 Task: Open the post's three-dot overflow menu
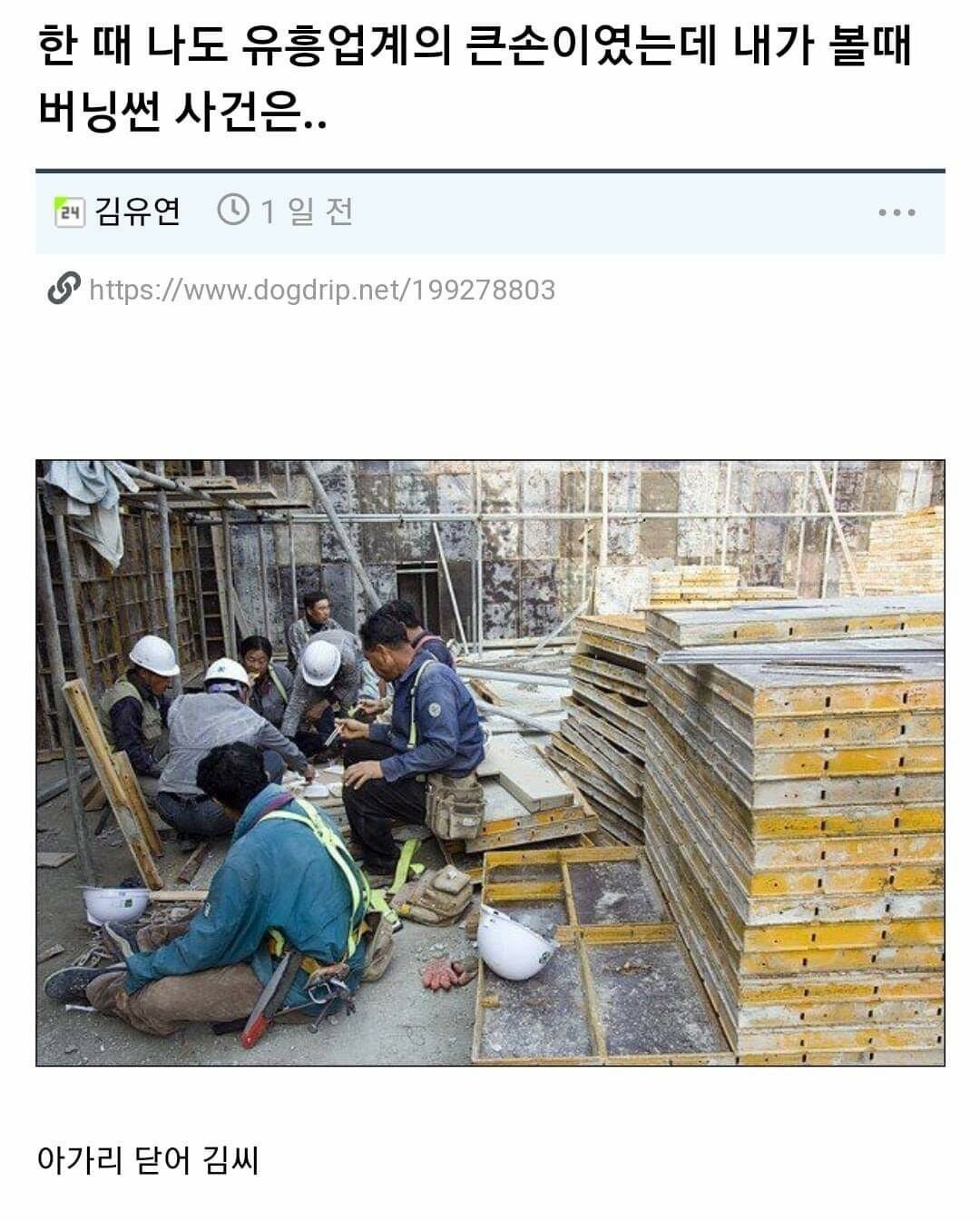pos(896,212)
